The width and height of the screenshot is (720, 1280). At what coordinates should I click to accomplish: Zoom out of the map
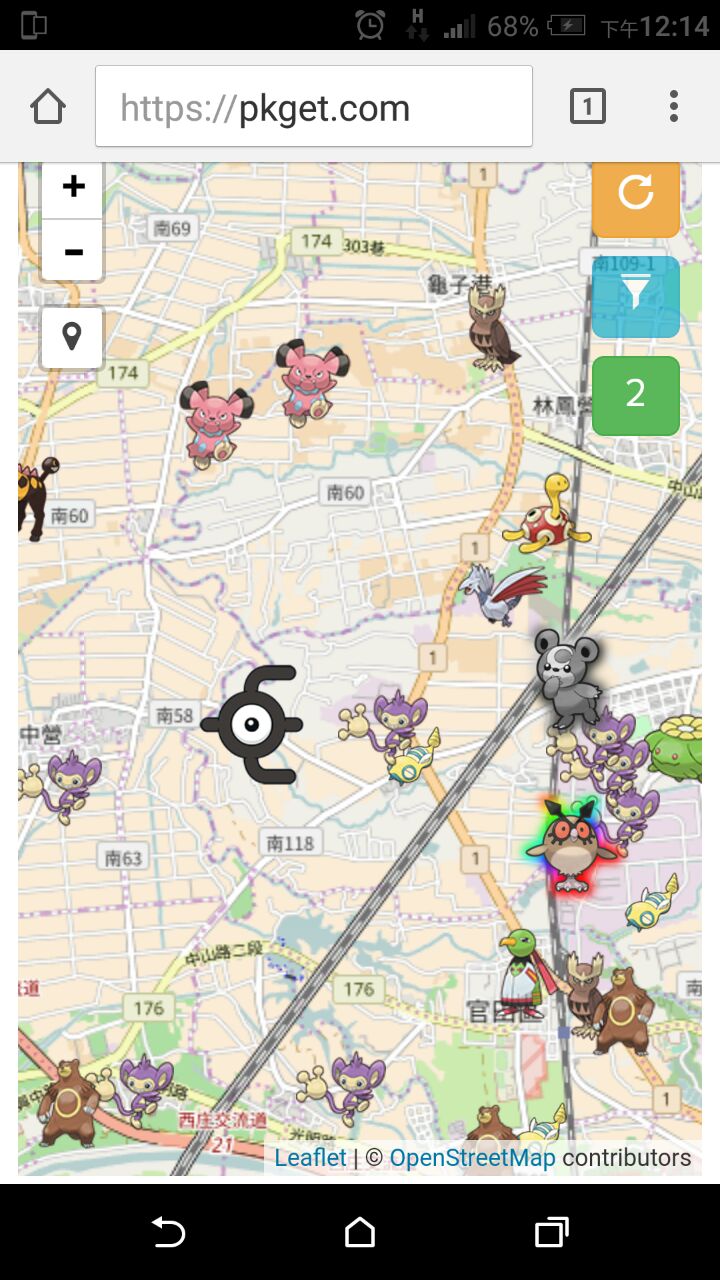(73, 251)
